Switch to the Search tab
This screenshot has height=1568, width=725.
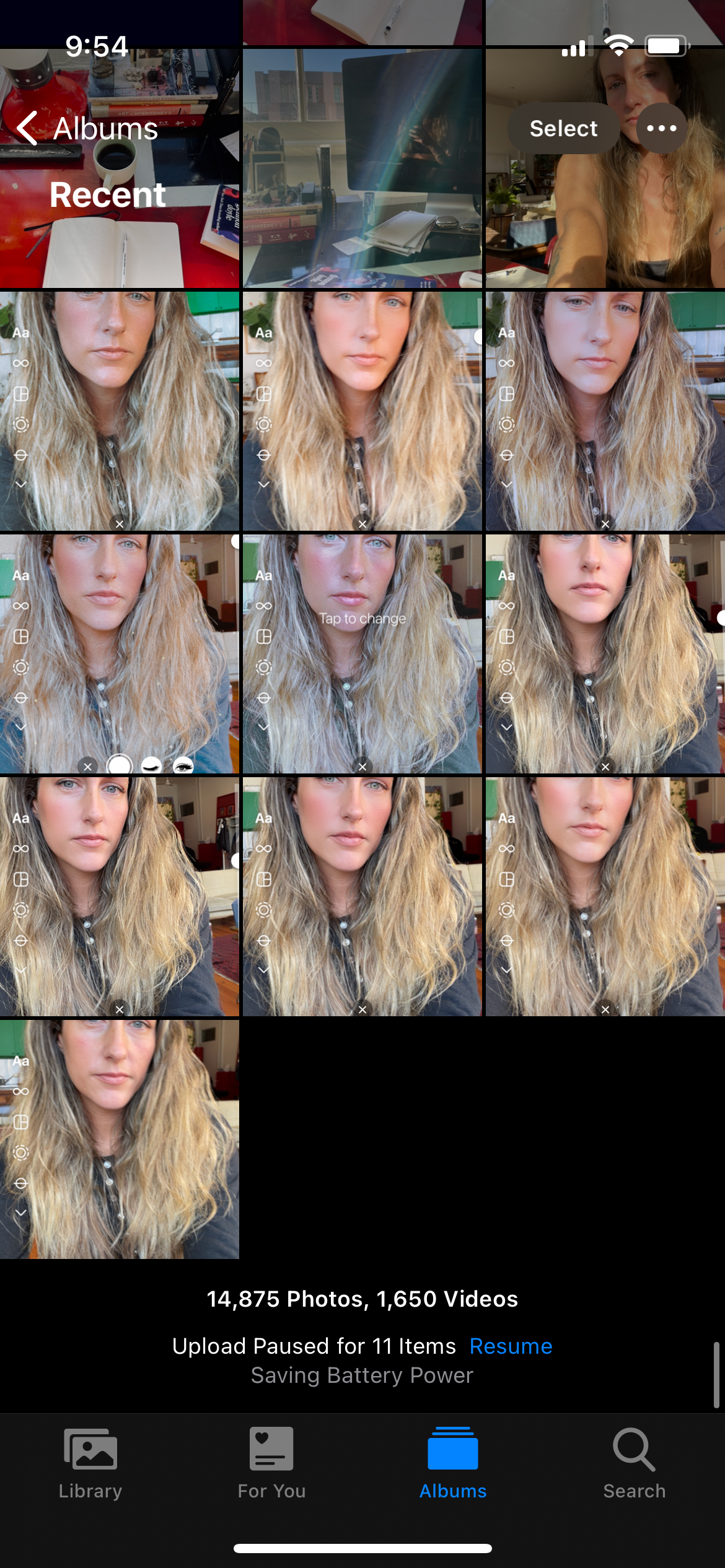coord(634,1464)
